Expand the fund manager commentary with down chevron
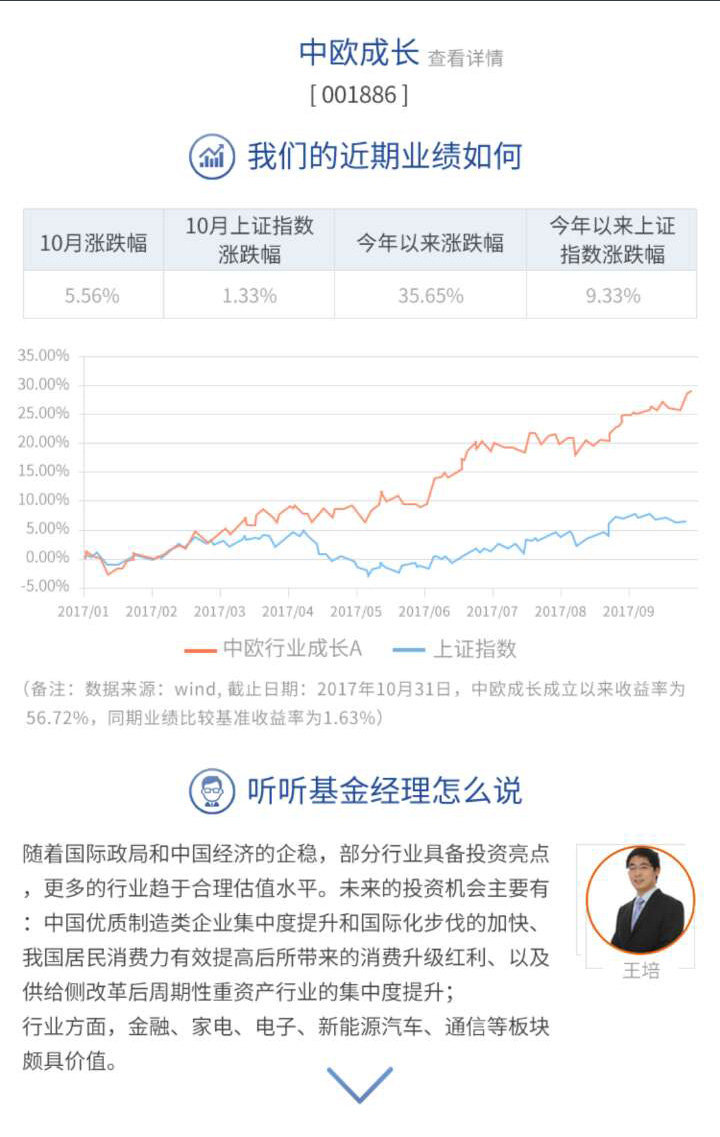 [x=359, y=1085]
